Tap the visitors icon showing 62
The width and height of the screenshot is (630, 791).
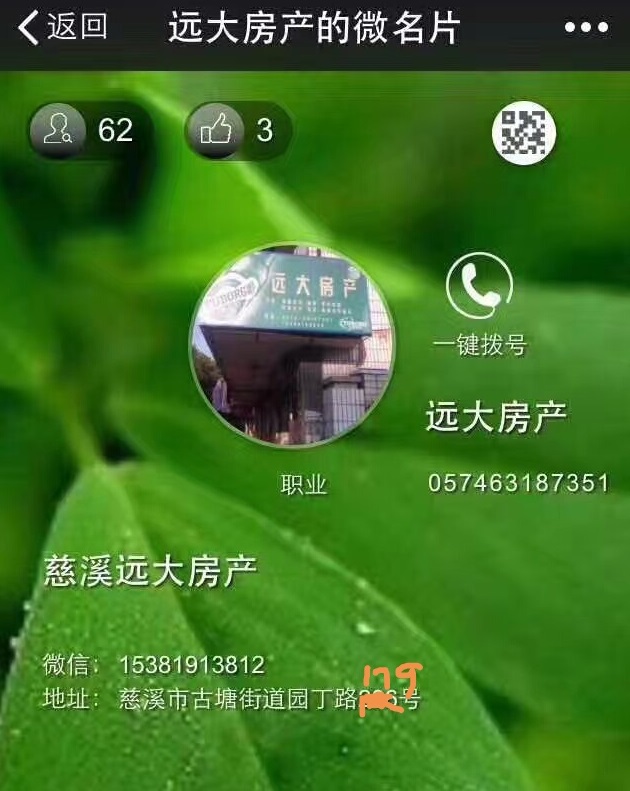point(57,130)
